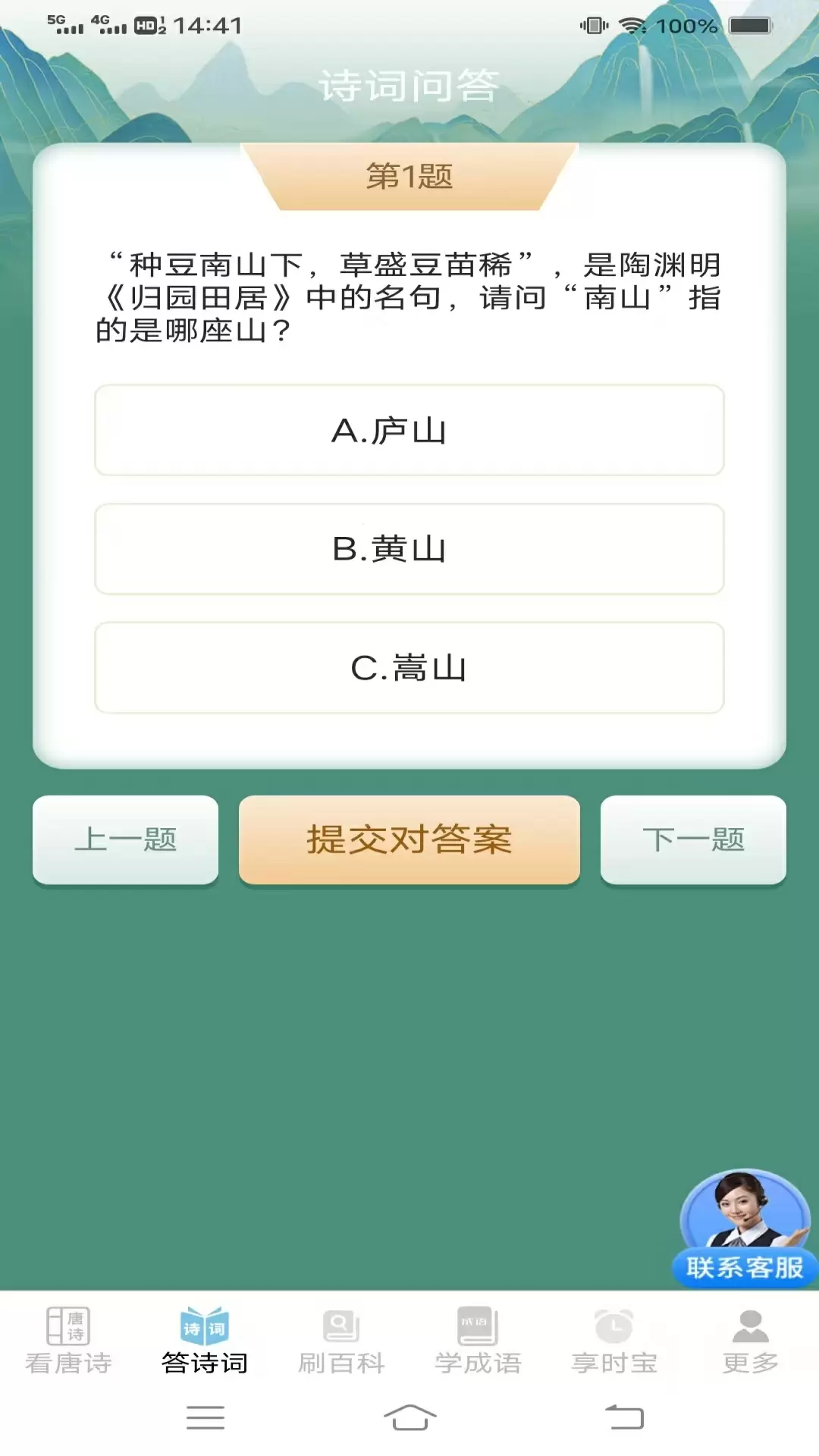Switch to the 看唐诗 tab
819x1456 pixels.
[x=68, y=1341]
